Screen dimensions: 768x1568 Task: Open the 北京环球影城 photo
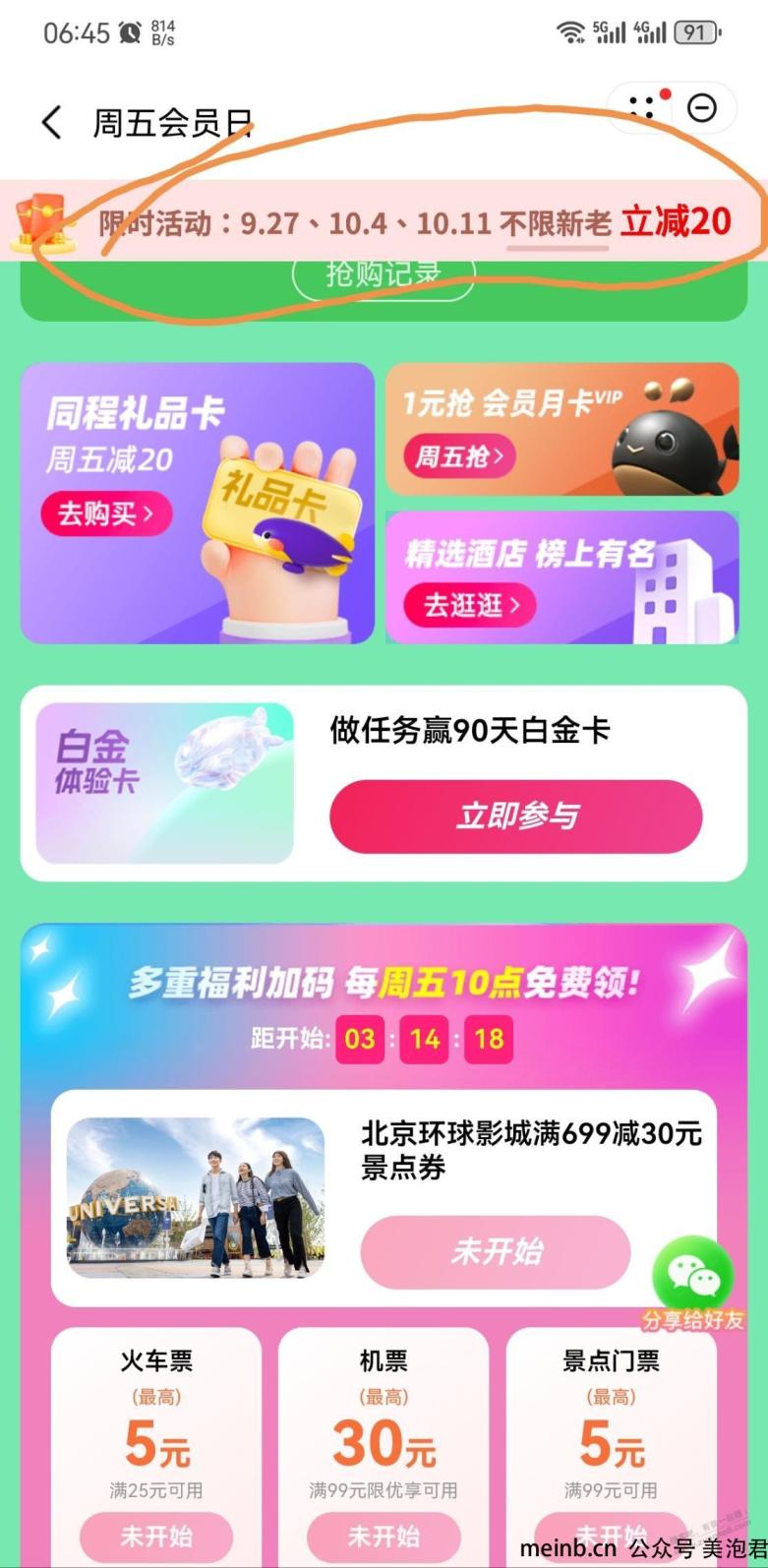(196, 1196)
